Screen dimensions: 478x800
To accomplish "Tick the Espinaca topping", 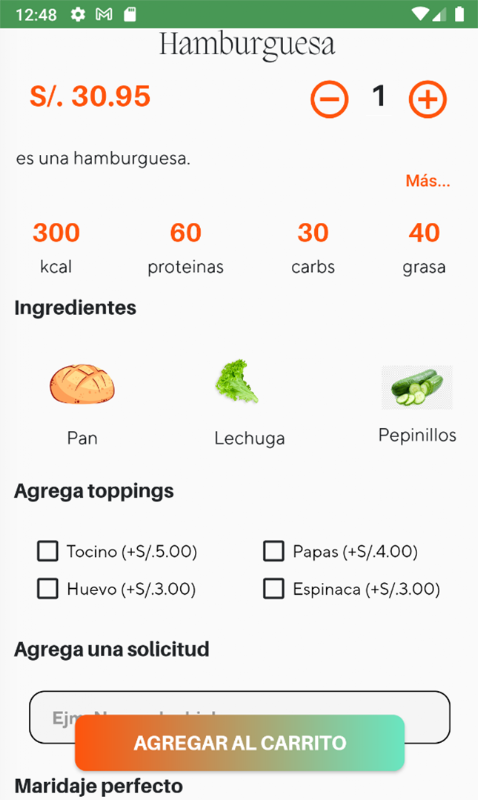I will tap(273, 589).
